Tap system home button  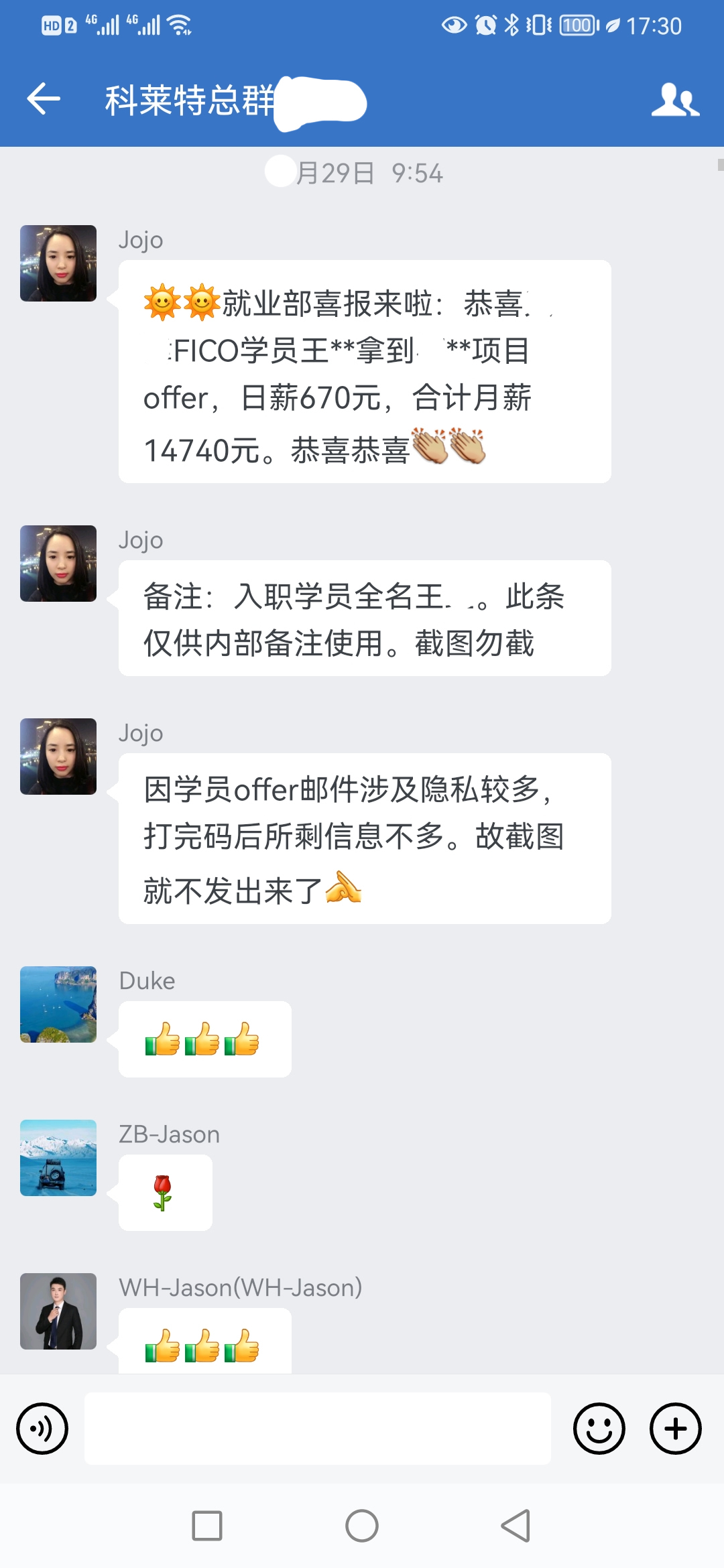tap(362, 1526)
